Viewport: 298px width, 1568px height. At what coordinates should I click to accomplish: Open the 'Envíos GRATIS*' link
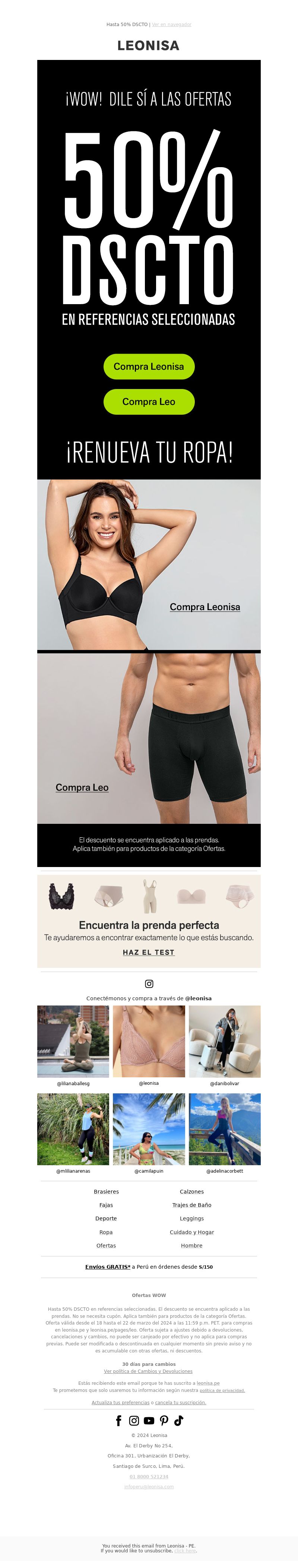108,1267
